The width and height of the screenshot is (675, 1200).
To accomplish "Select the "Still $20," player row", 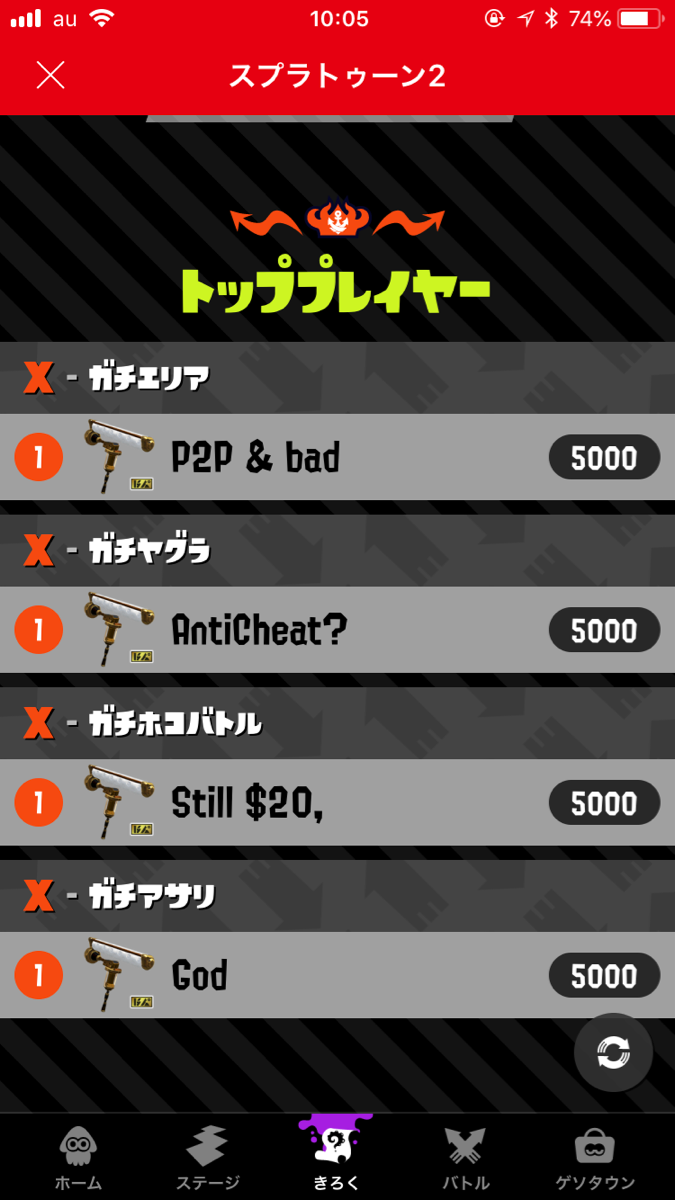I will [337, 803].
